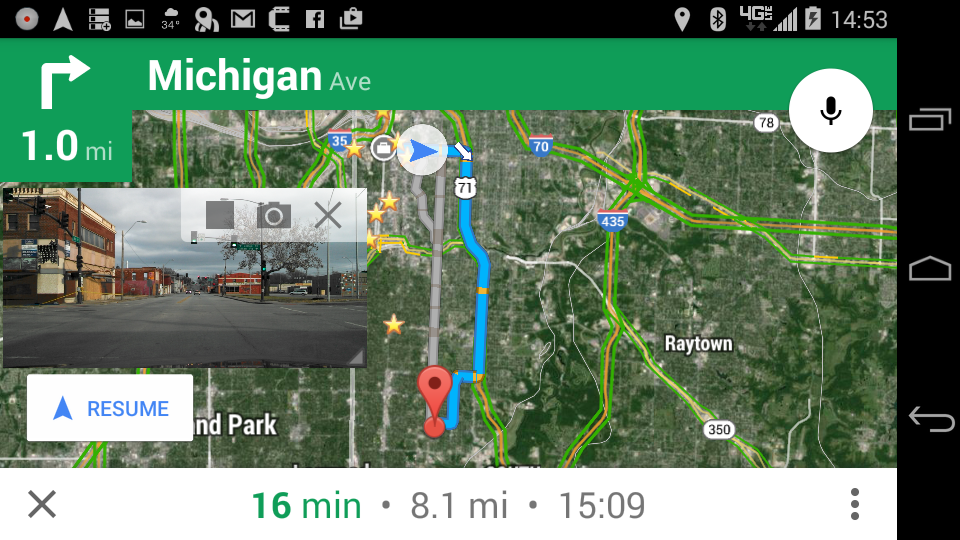Tap the red destination pin on the map
This screenshot has width=960, height=540.
[434, 392]
